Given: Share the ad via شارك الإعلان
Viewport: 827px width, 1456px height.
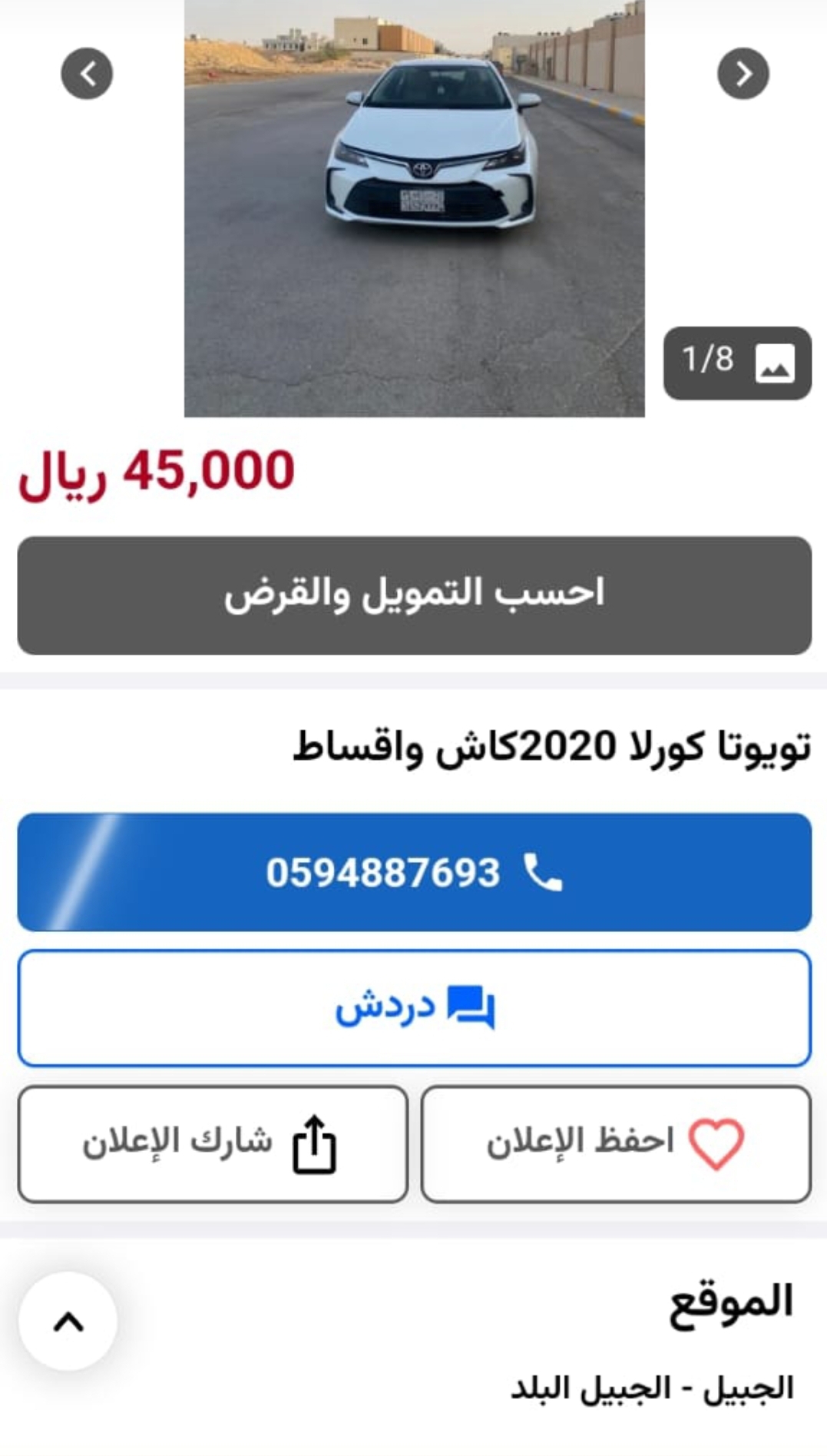Looking at the screenshot, I should [213, 1143].
